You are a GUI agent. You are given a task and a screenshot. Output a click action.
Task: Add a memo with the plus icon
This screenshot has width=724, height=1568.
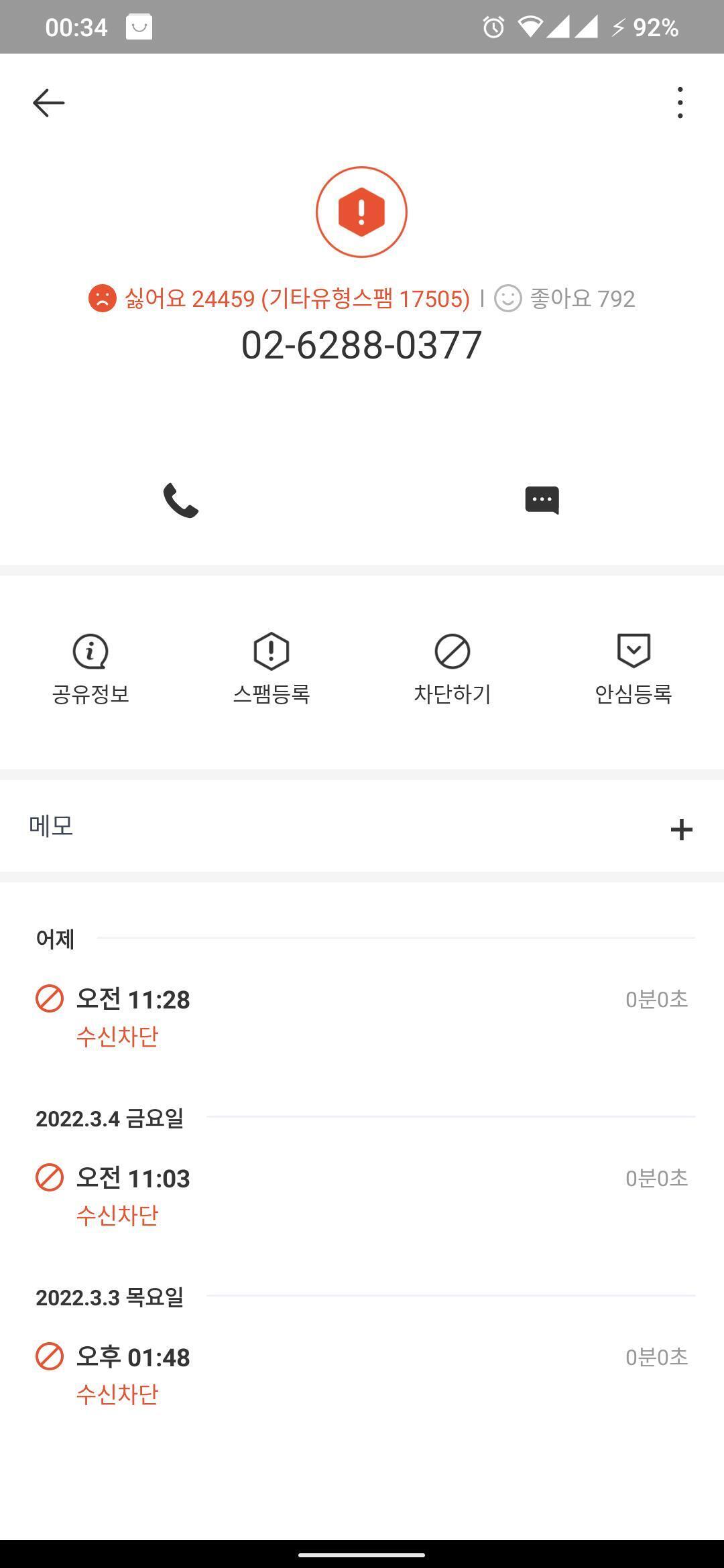(681, 829)
